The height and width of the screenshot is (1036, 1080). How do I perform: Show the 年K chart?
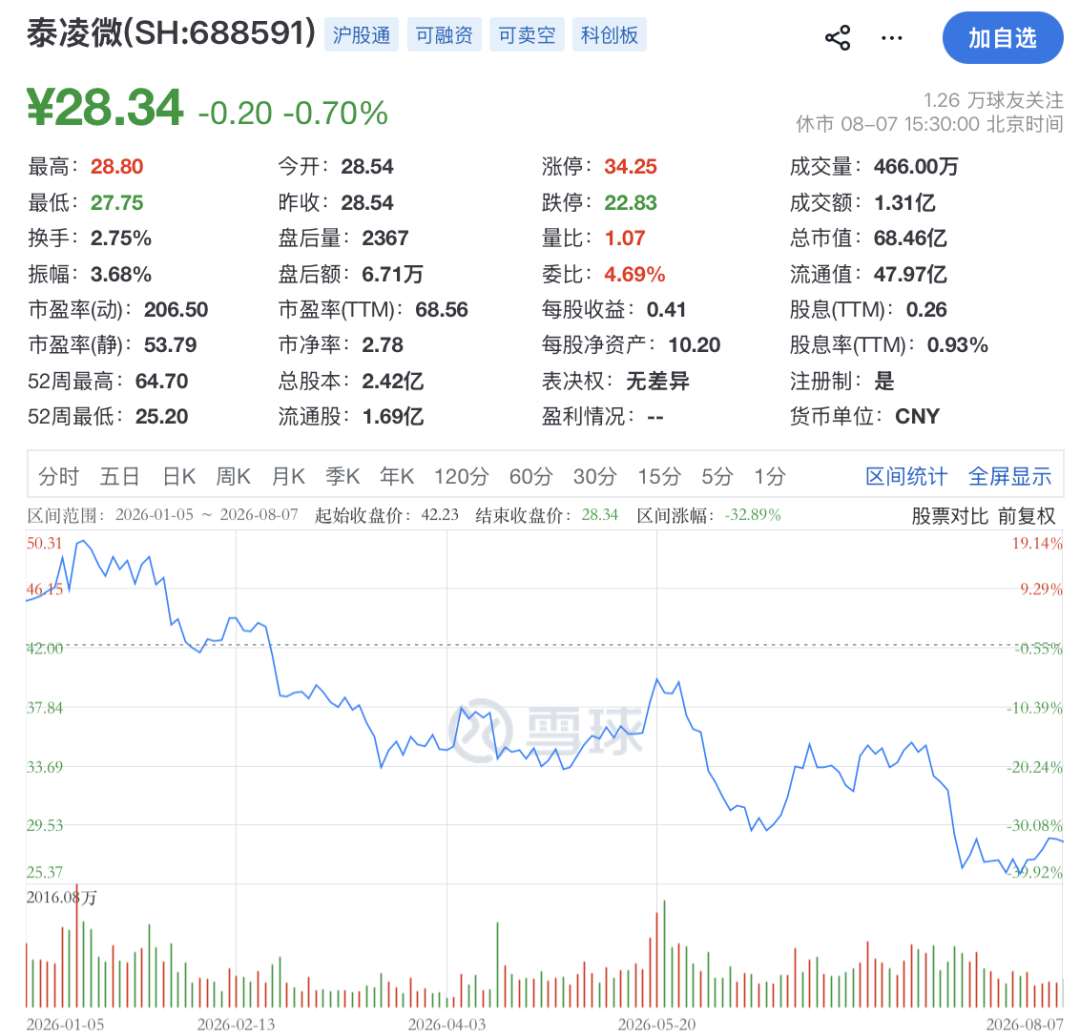[397, 476]
